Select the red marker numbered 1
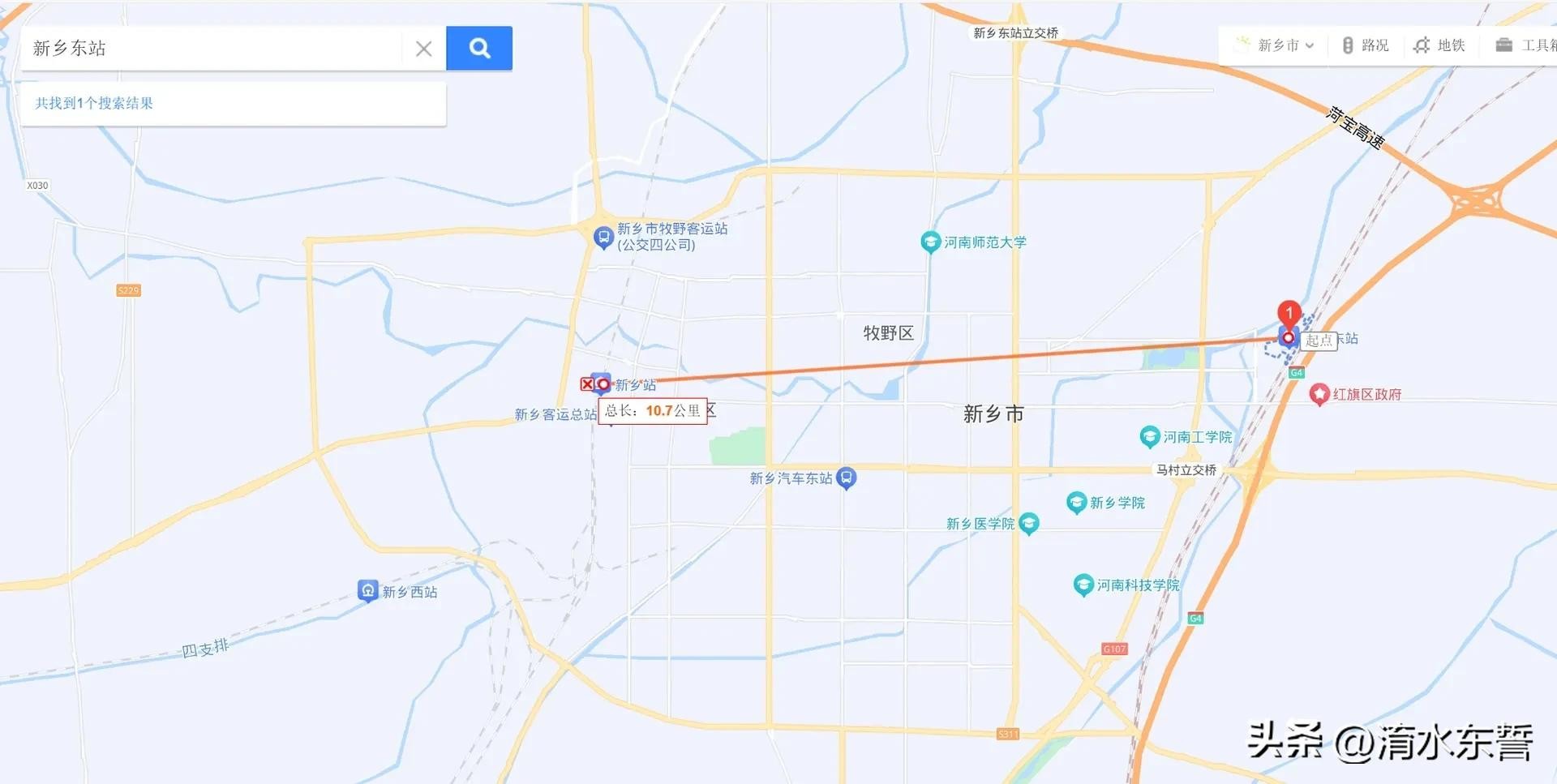This screenshot has height=784, width=1557. tap(1289, 313)
